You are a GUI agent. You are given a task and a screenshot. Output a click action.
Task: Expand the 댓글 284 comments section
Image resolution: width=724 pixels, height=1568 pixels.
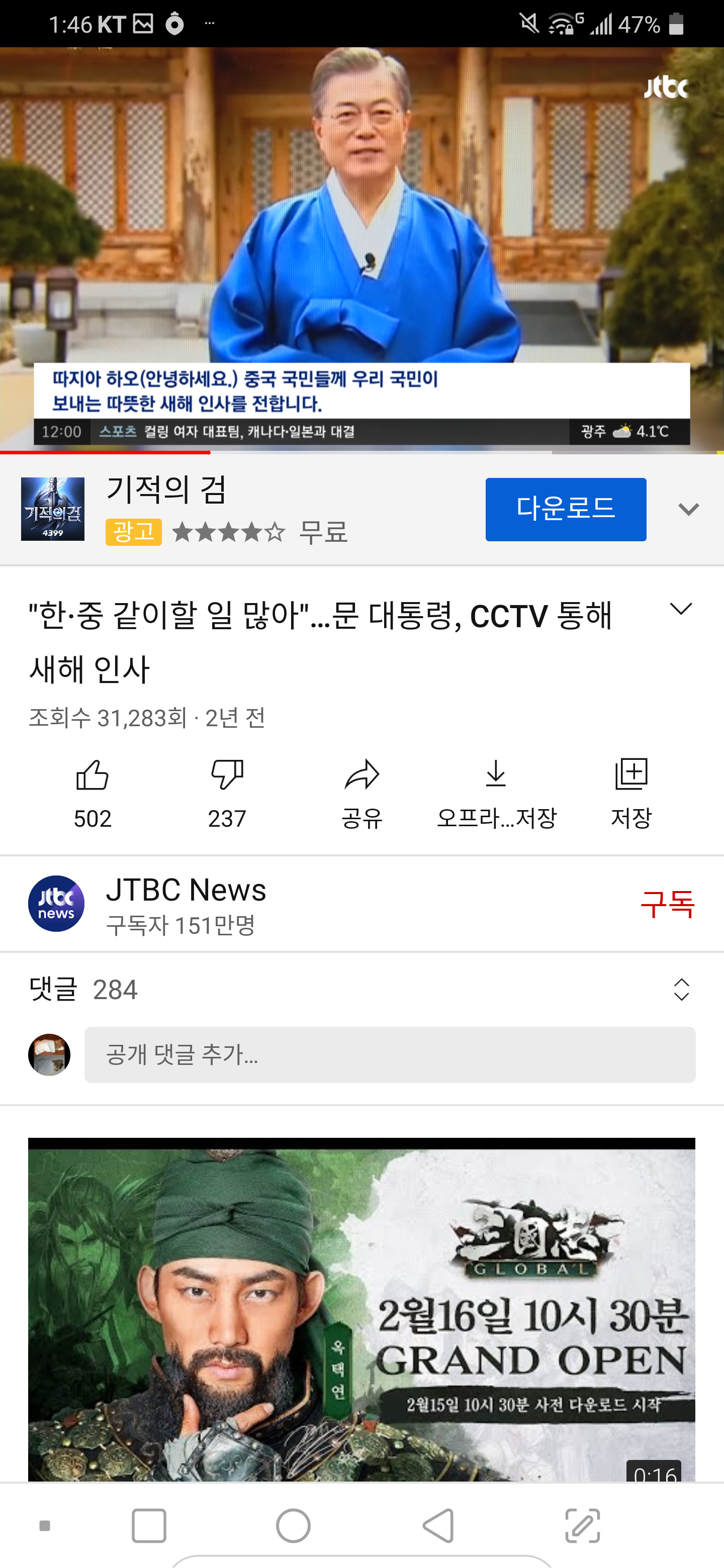coord(681,990)
